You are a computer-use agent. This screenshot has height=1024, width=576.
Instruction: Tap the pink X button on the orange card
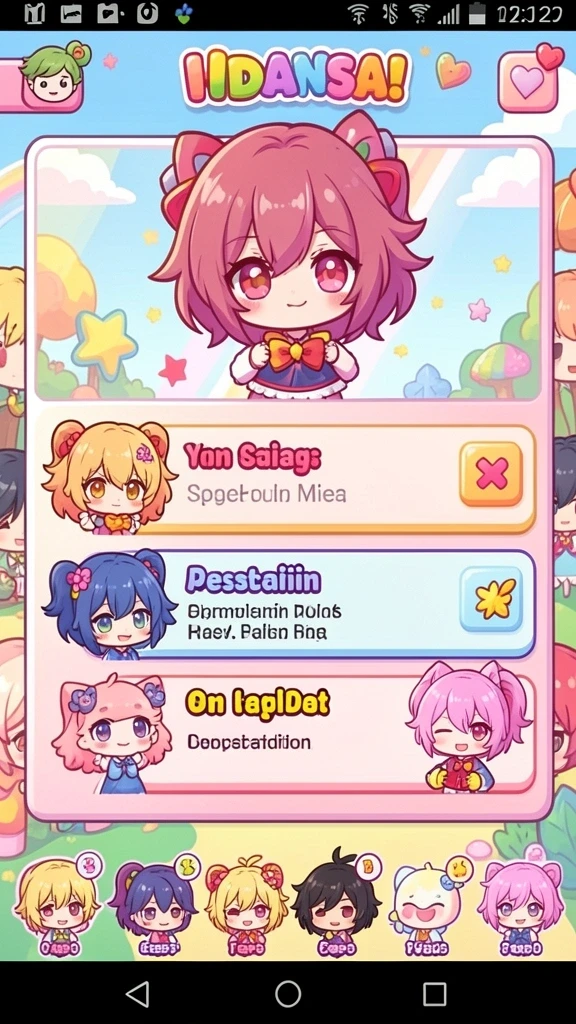491,473
